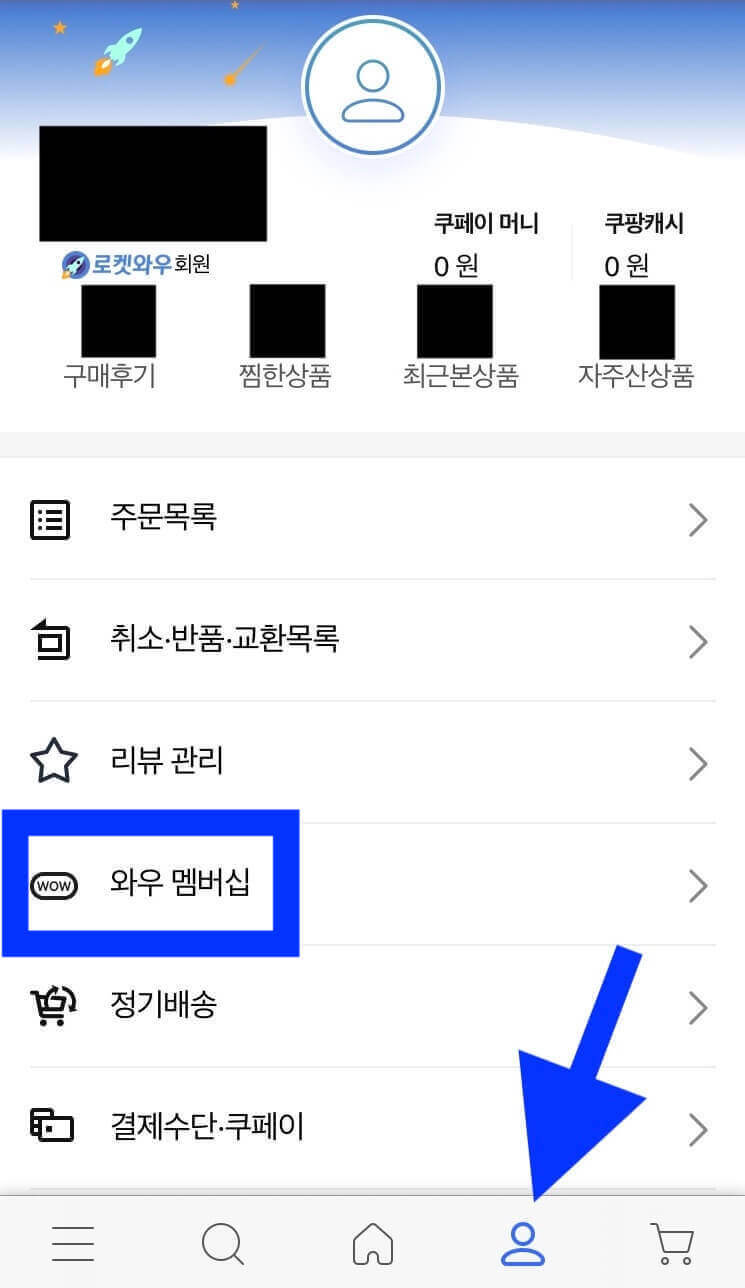This screenshot has width=745, height=1288.
Task: Click the circular profile avatar at top
Action: [372, 87]
